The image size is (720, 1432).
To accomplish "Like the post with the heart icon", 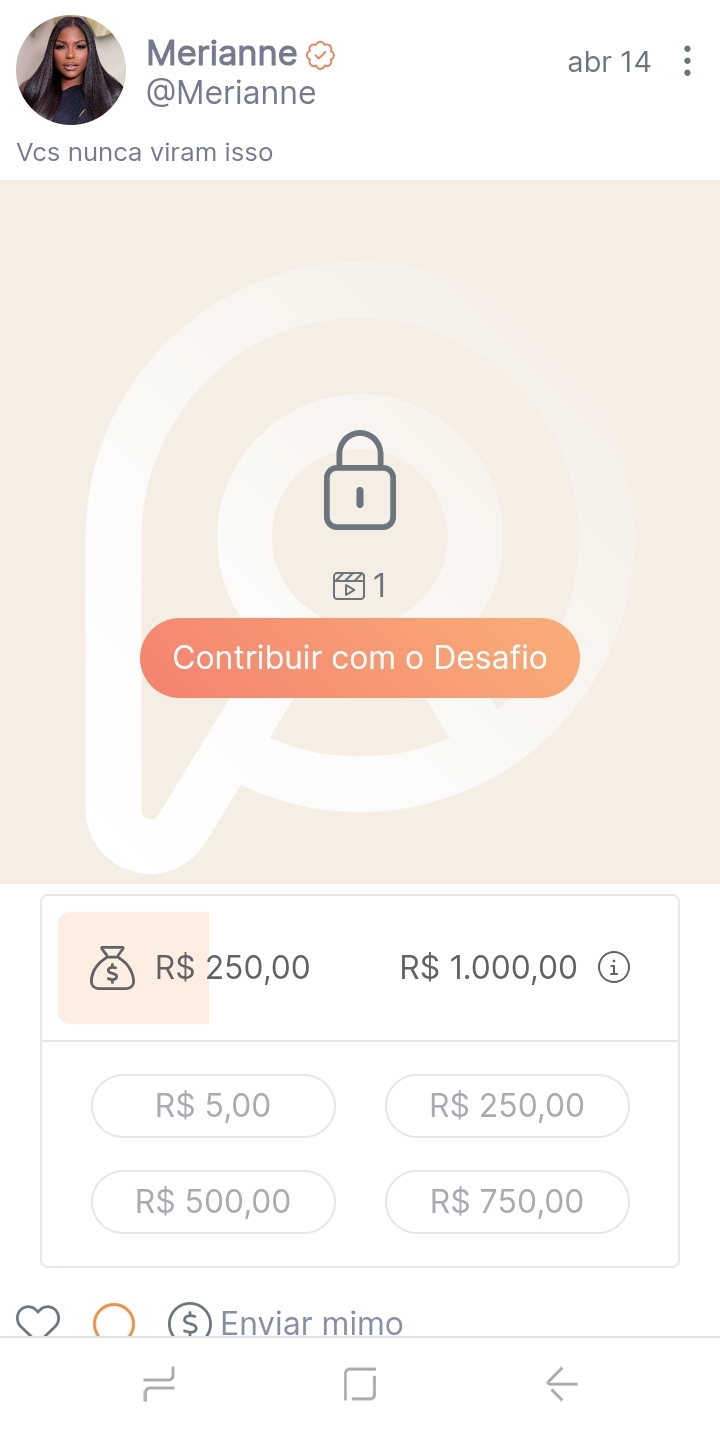I will click(x=38, y=1322).
